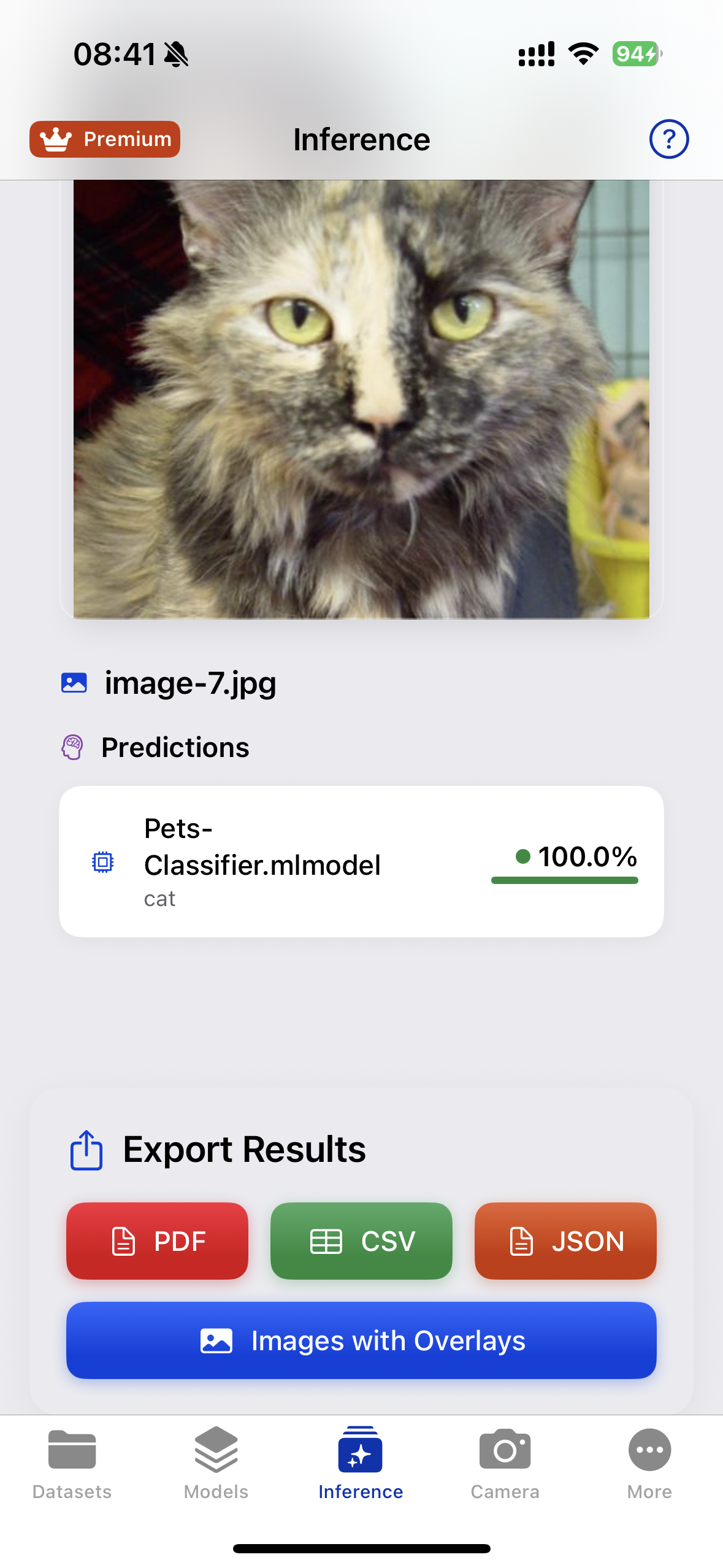Export results as CSV
This screenshot has width=723, height=1568.
click(361, 1240)
